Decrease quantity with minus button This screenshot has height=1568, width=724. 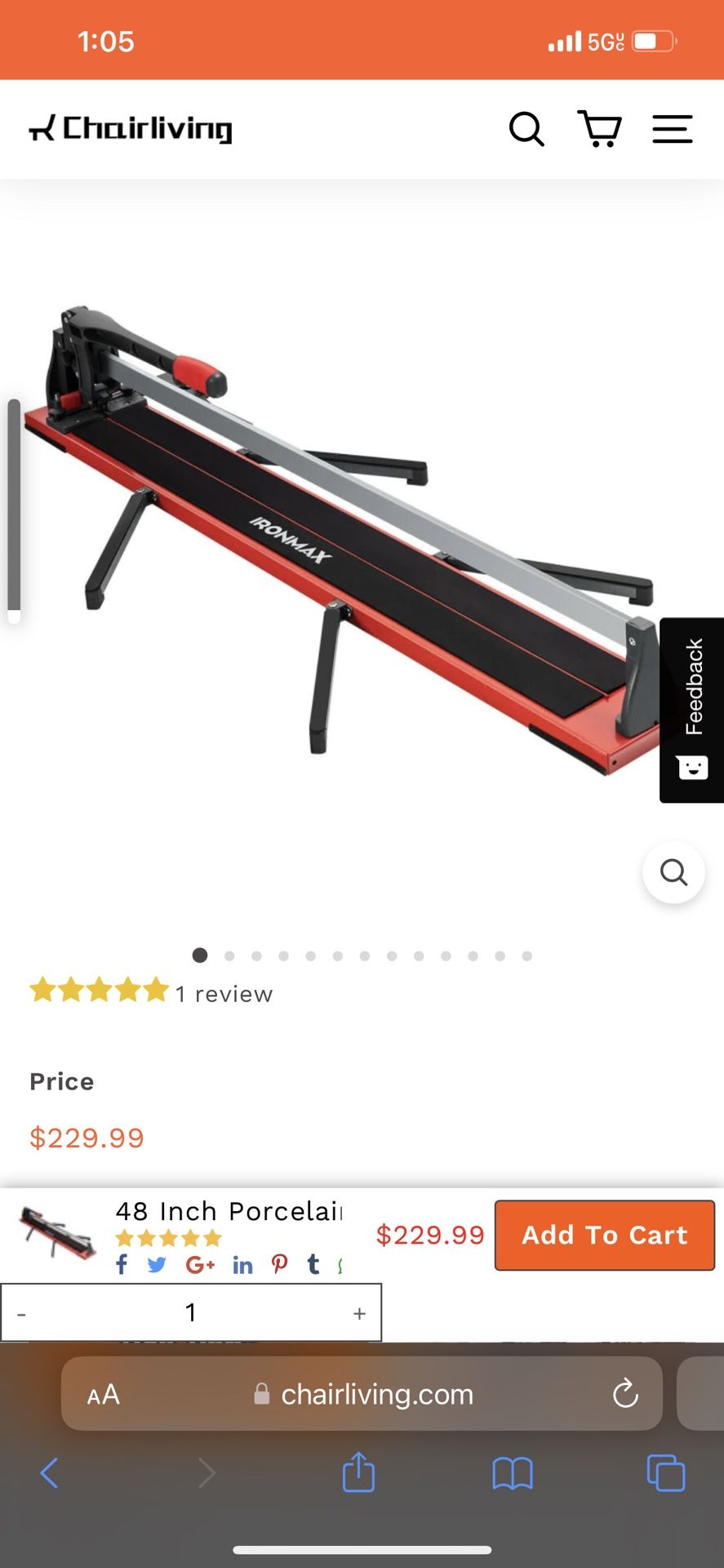pos(22,1313)
